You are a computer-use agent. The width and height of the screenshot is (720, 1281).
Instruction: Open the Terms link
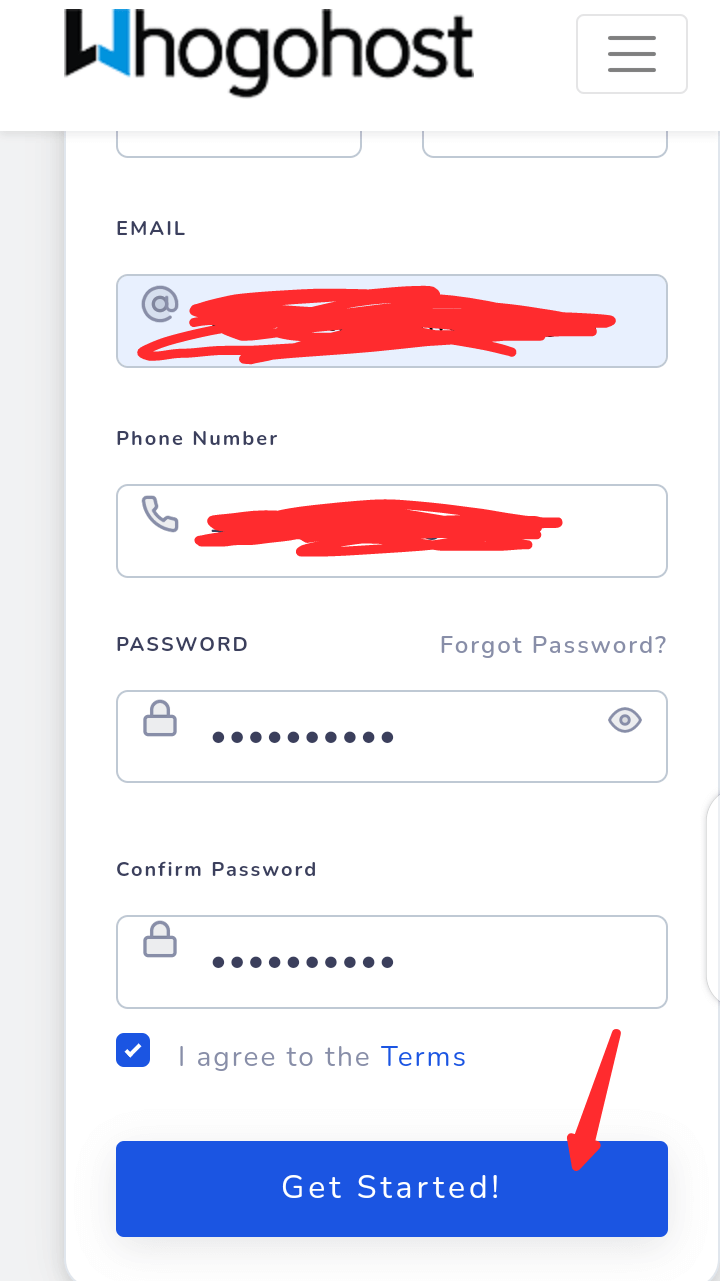(423, 1057)
